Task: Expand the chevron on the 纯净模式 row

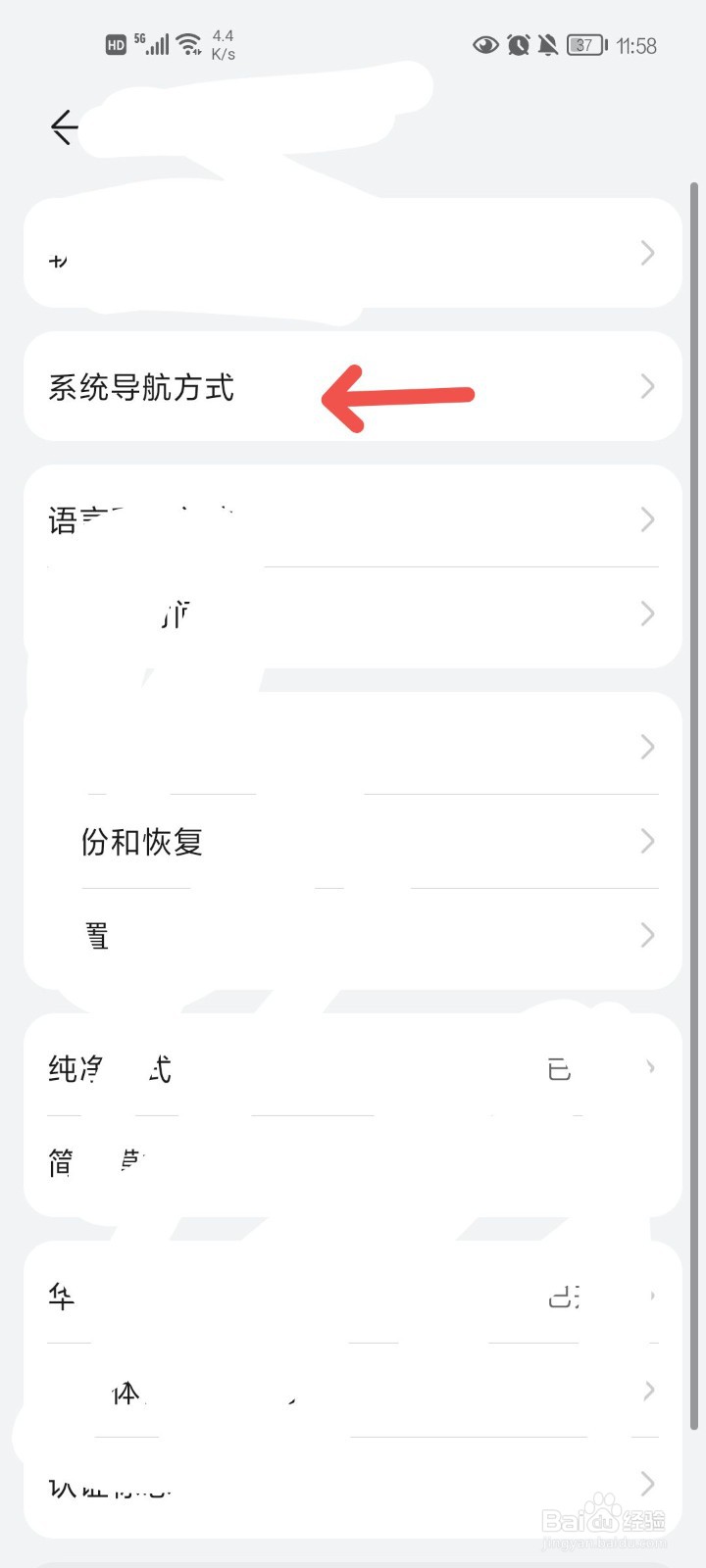Action: pyautogui.click(x=649, y=1066)
